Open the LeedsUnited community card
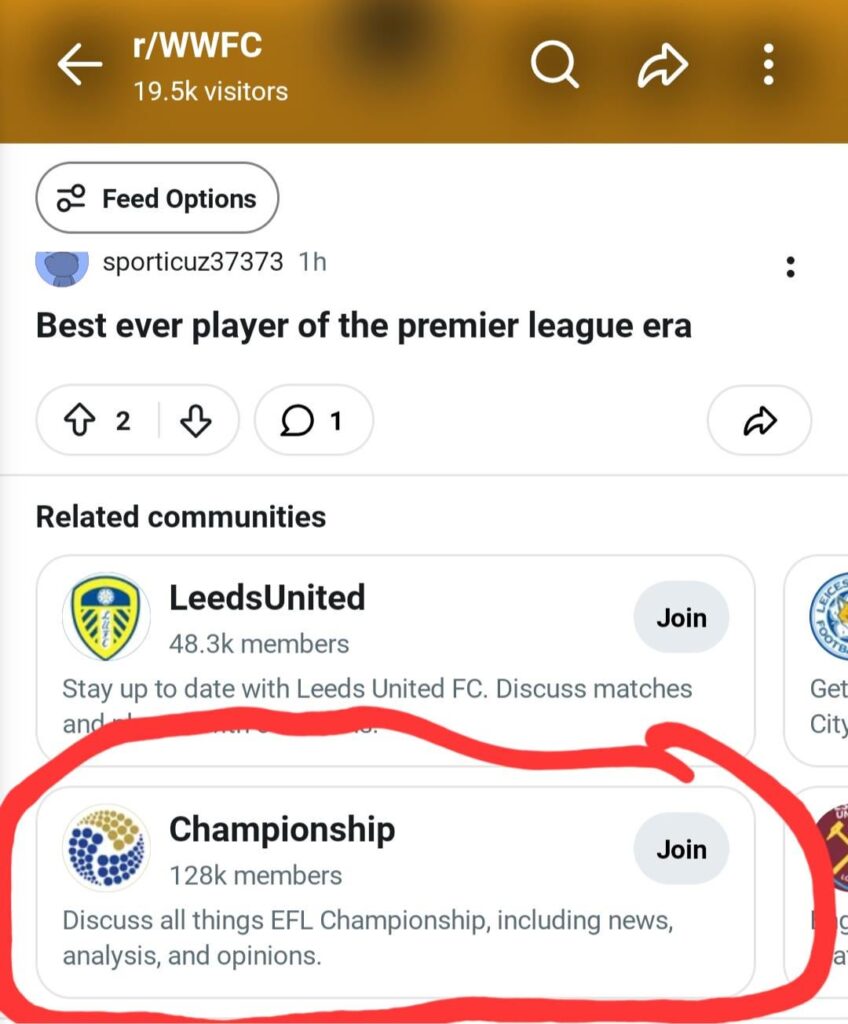848x1024 pixels. pyautogui.click(x=267, y=599)
